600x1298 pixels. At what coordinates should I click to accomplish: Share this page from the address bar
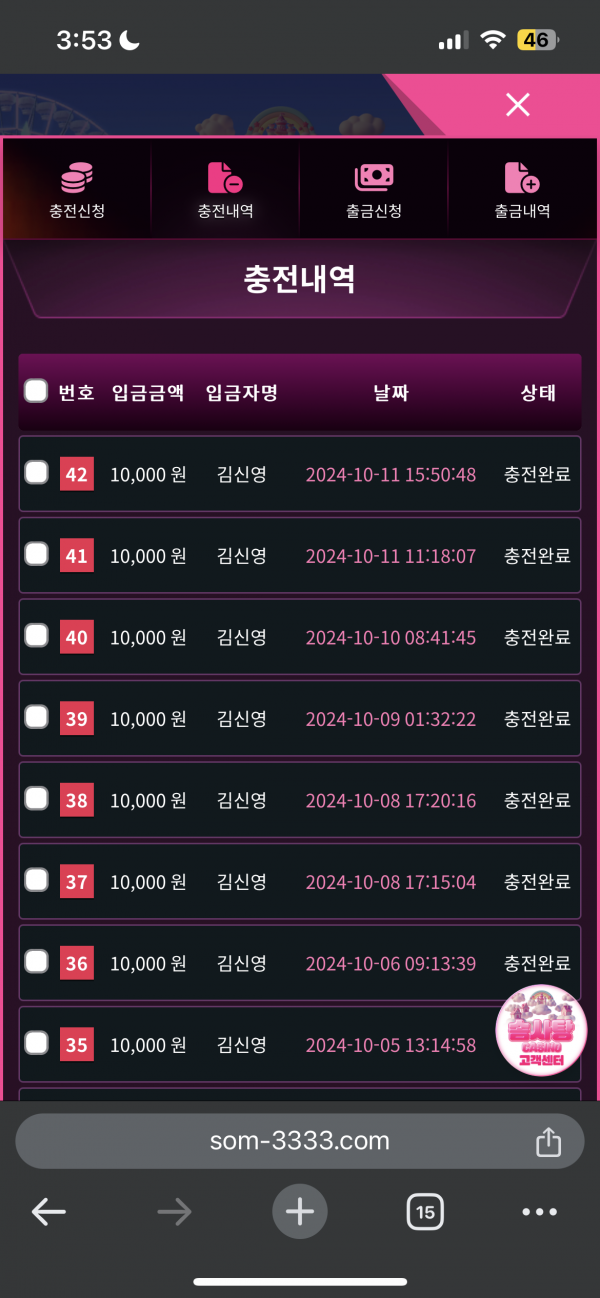(548, 1141)
